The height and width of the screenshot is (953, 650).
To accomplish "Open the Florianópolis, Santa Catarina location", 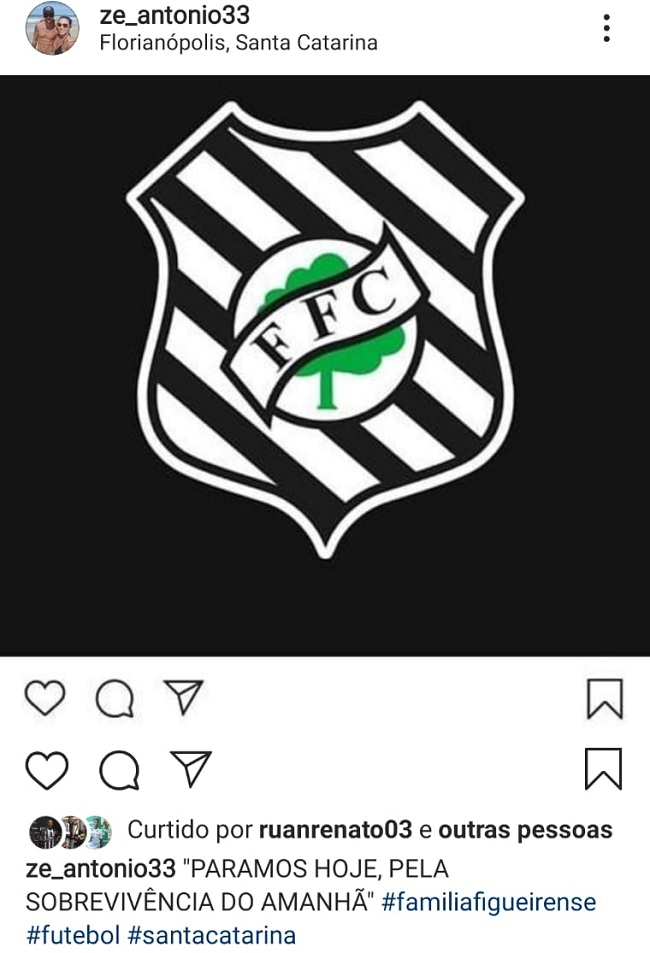I will pyautogui.click(x=238, y=43).
